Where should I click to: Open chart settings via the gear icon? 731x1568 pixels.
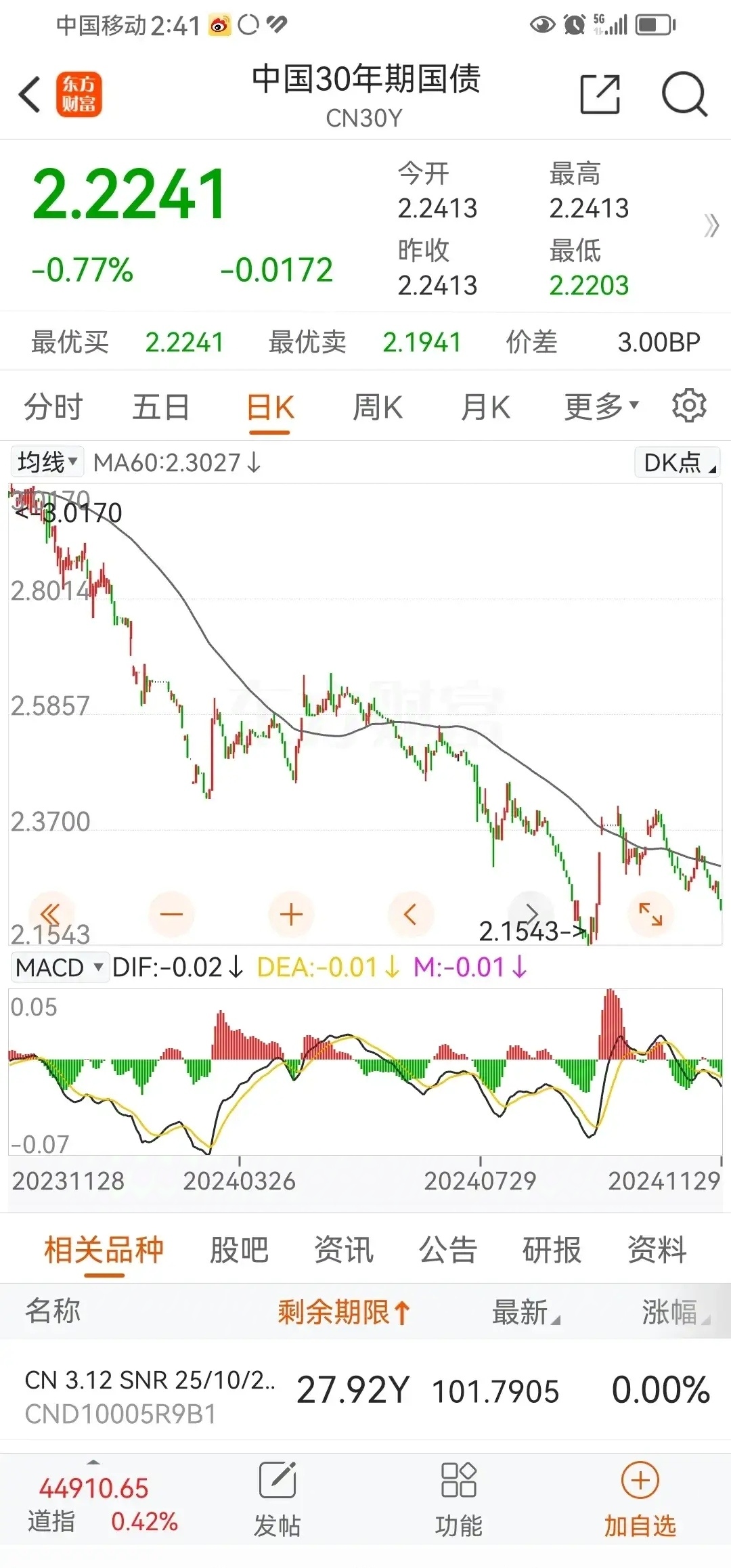(689, 405)
